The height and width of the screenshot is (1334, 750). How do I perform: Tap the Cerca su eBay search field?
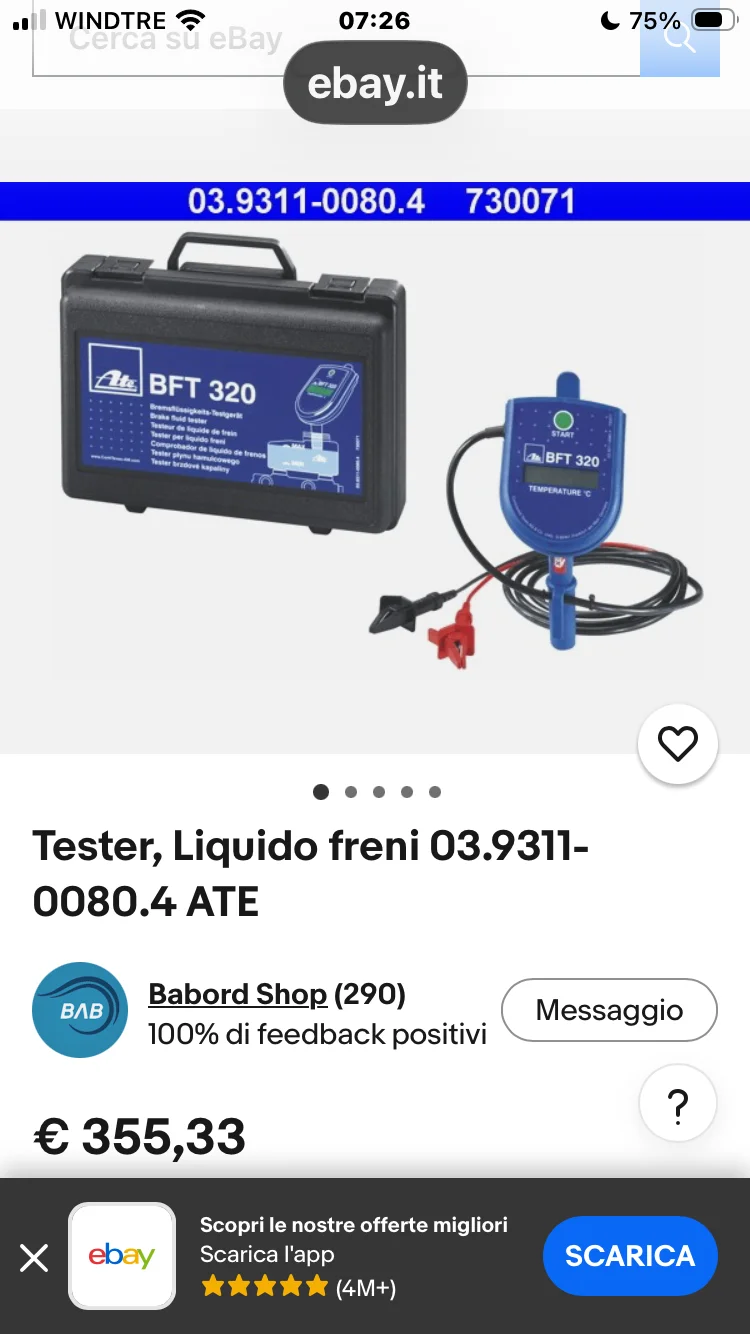point(336,40)
